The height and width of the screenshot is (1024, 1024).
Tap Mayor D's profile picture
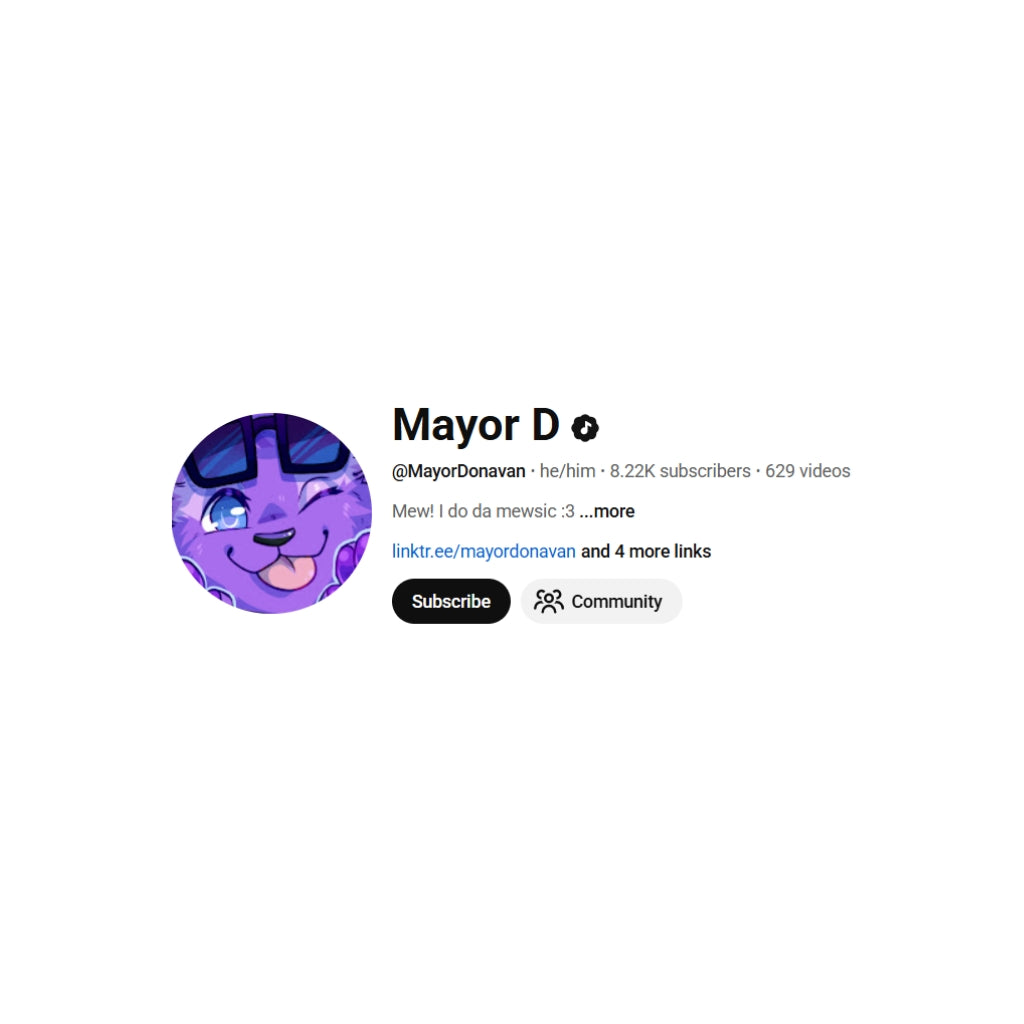(x=271, y=513)
